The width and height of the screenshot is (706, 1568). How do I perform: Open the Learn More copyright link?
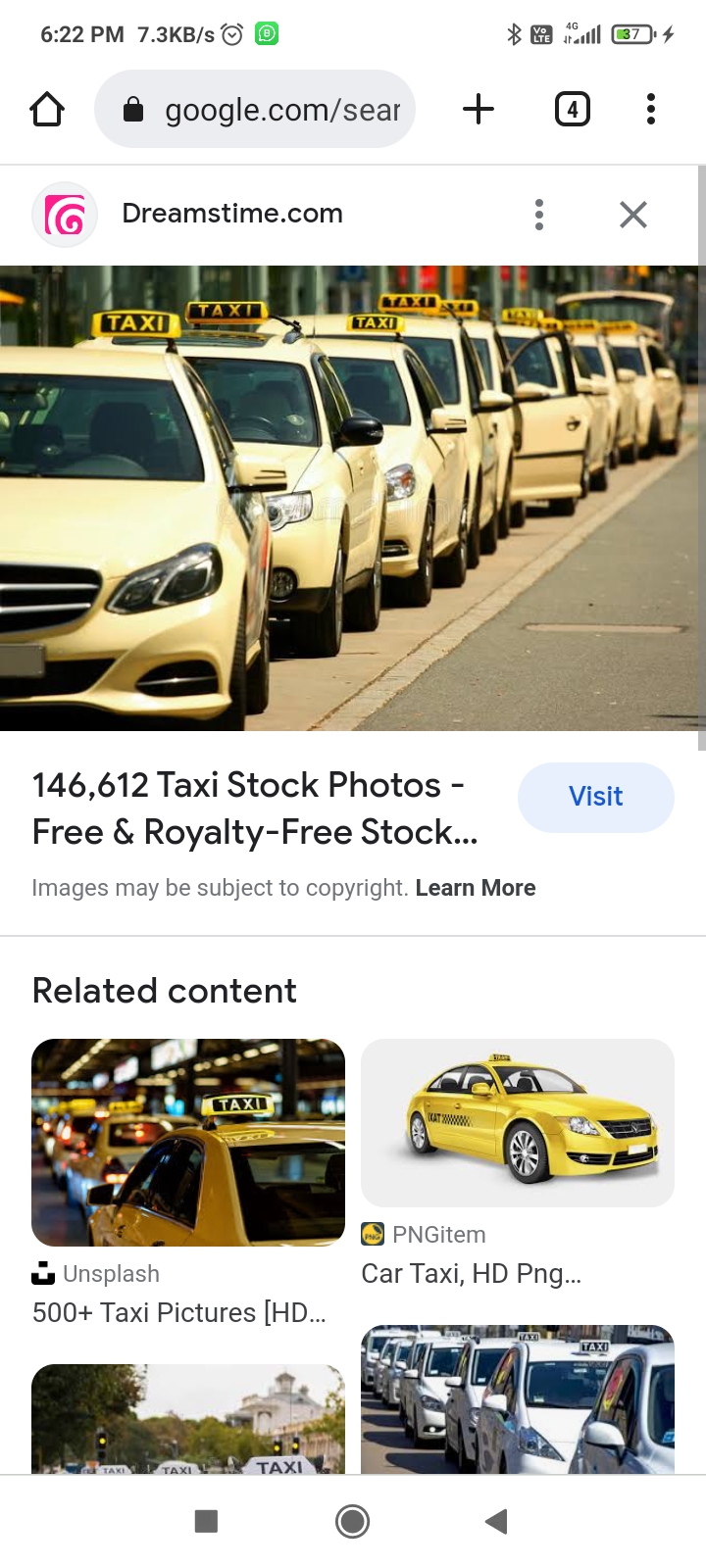pos(476,888)
